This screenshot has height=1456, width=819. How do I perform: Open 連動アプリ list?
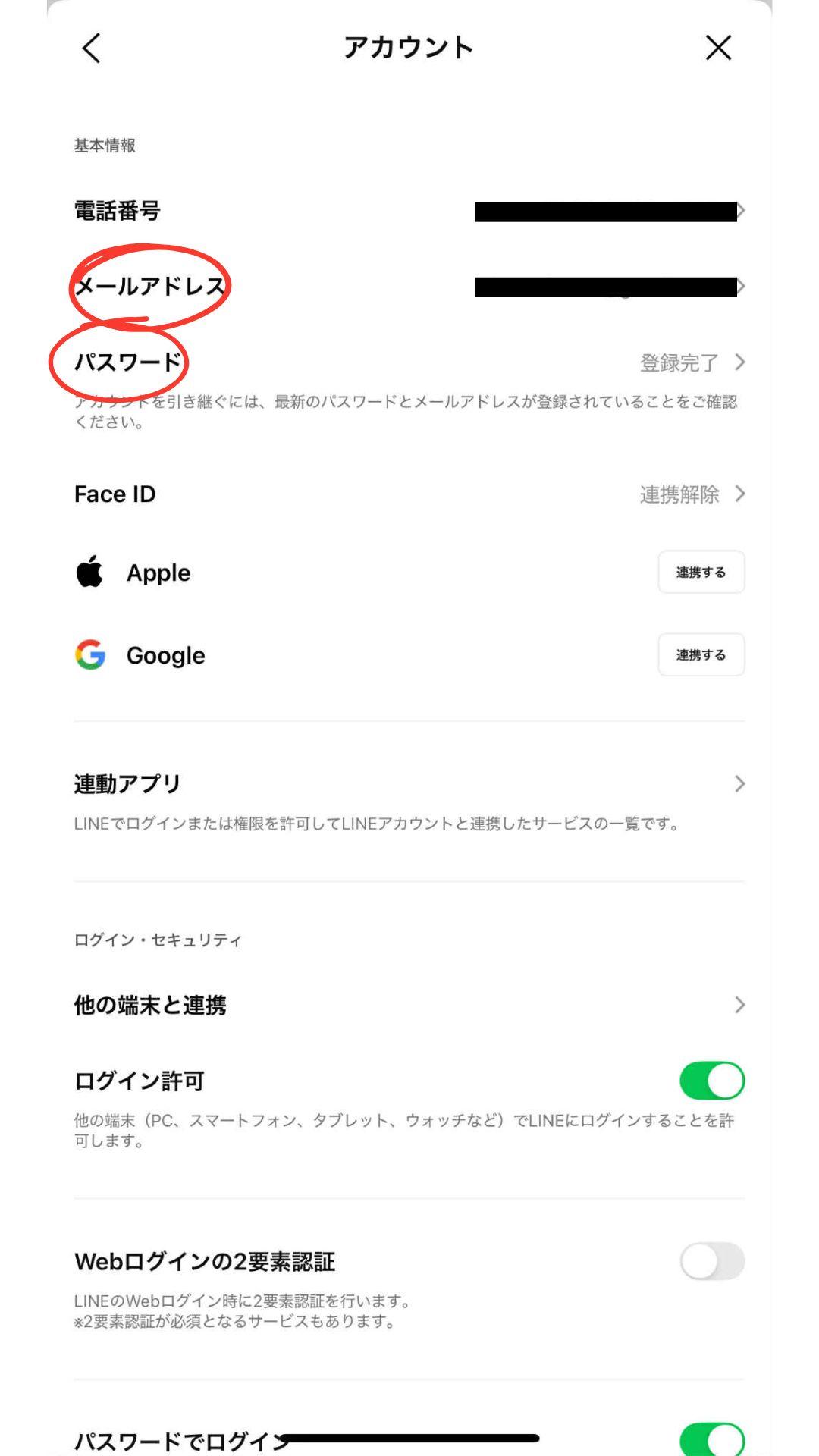(x=409, y=784)
